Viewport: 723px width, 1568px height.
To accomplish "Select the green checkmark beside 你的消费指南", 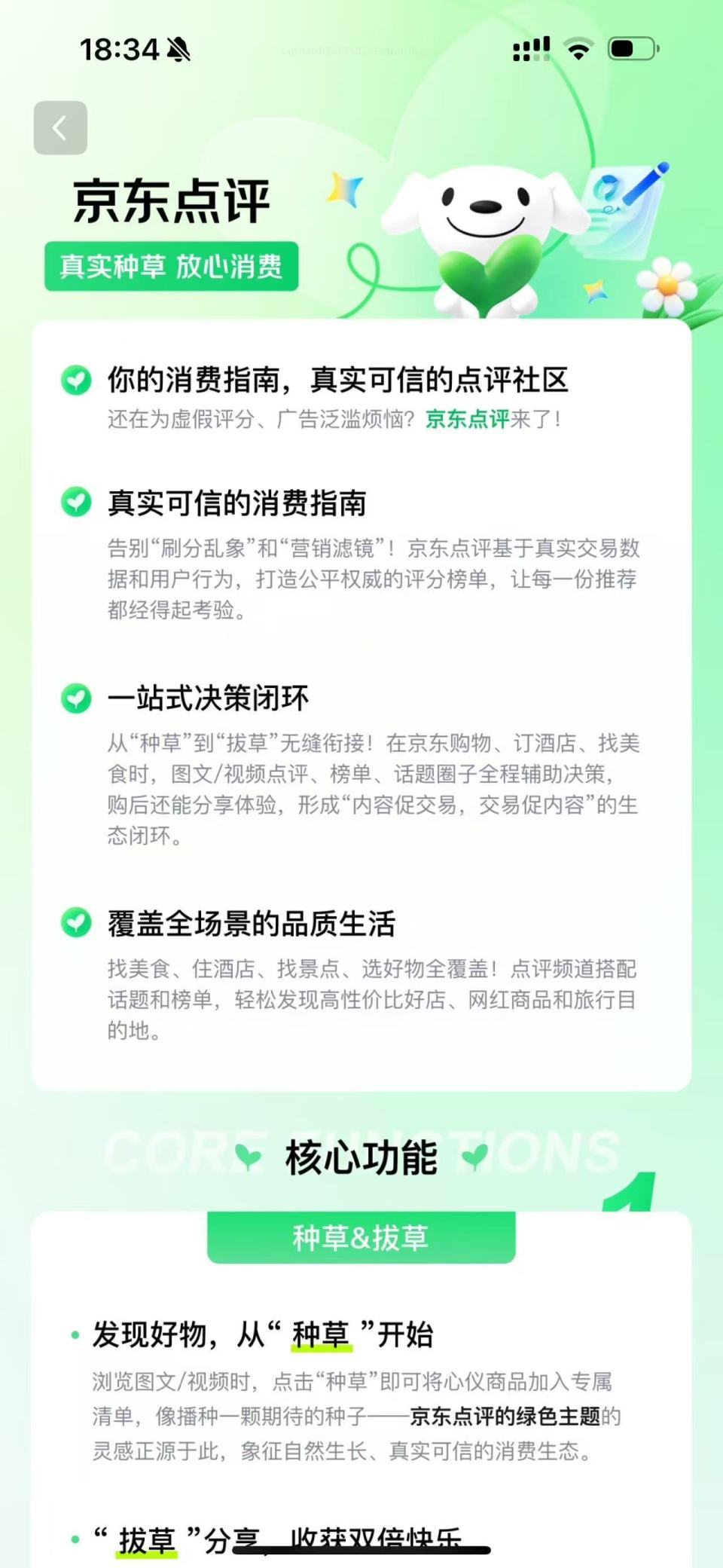I will tap(75, 381).
